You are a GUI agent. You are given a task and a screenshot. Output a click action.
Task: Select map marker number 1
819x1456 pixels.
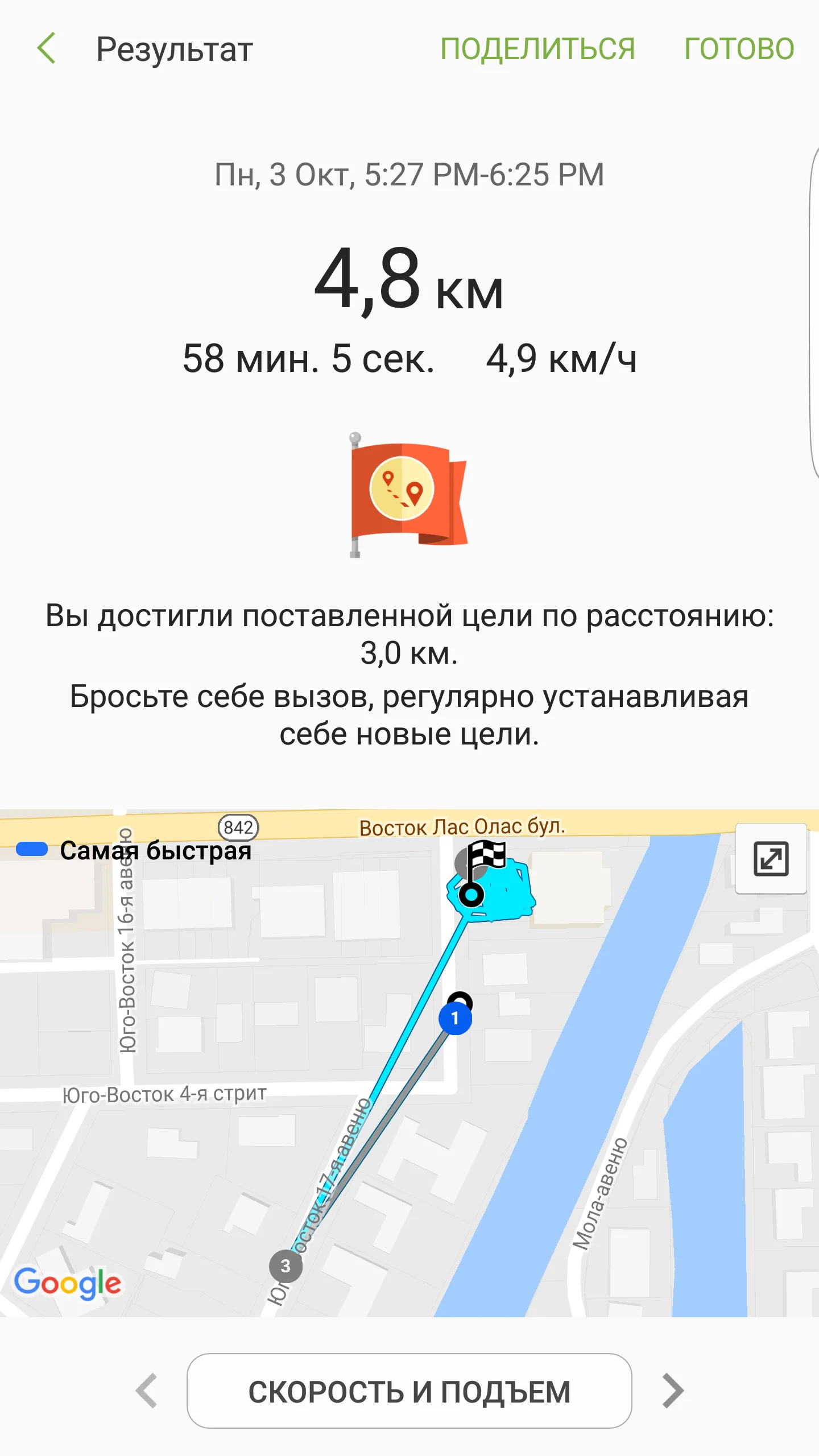pos(455,1018)
